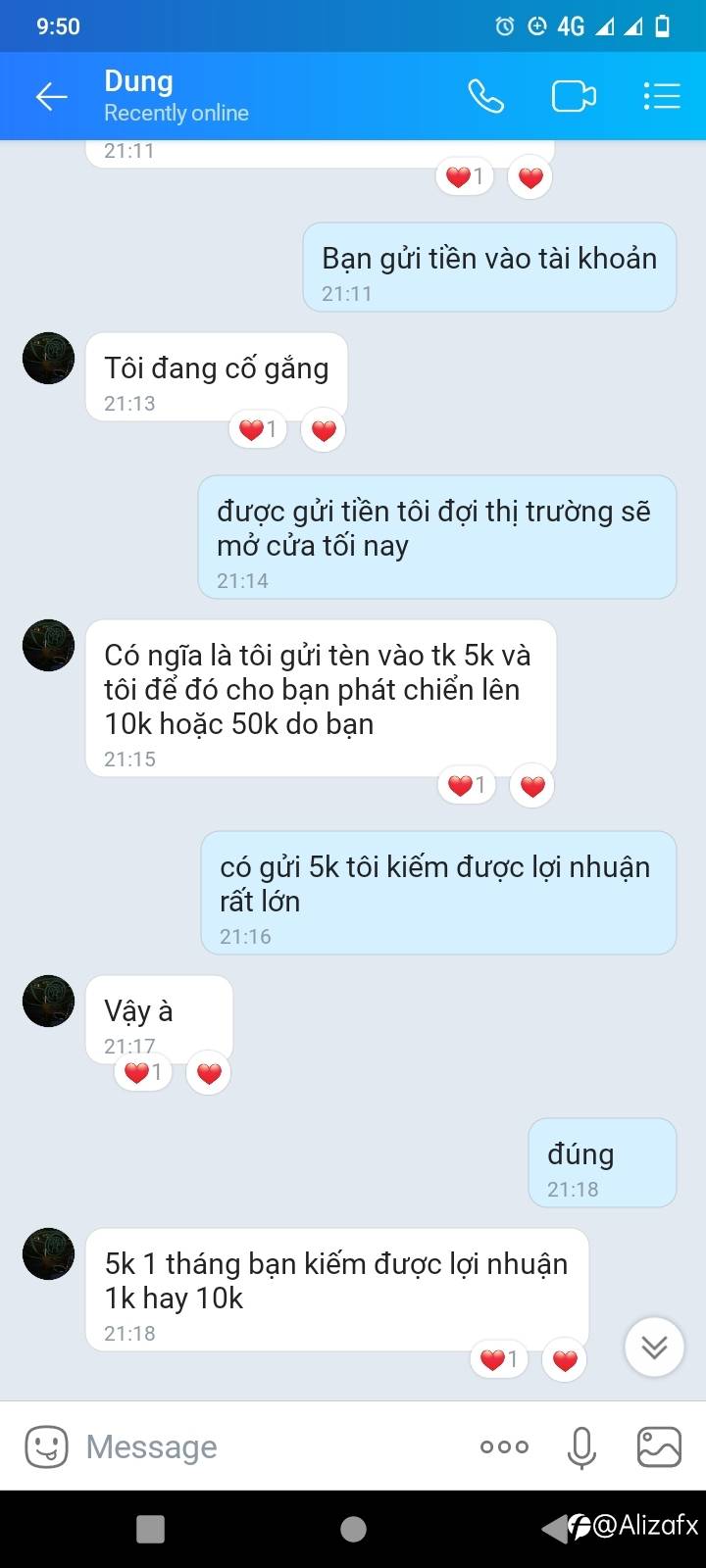React with heart to "Vậy à" message
The width and height of the screenshot is (706, 1568).
tap(209, 1073)
